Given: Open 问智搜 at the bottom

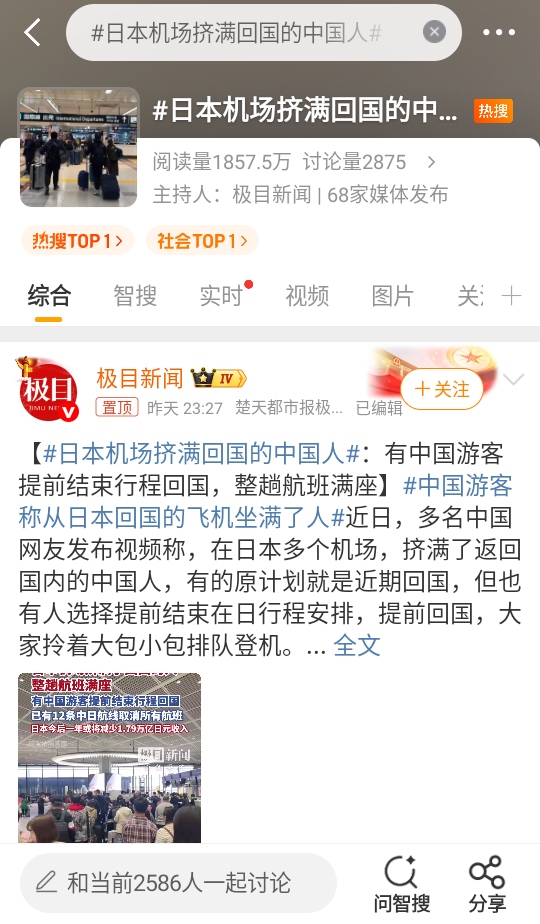Looking at the screenshot, I should pos(401,884).
